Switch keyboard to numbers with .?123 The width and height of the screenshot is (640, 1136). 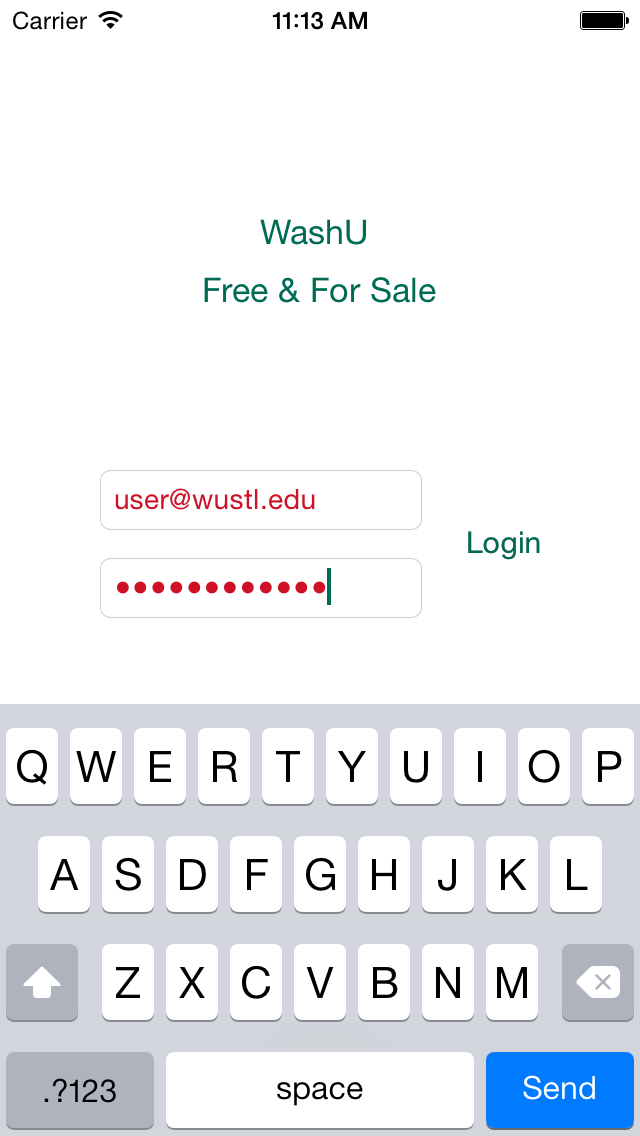80,1089
